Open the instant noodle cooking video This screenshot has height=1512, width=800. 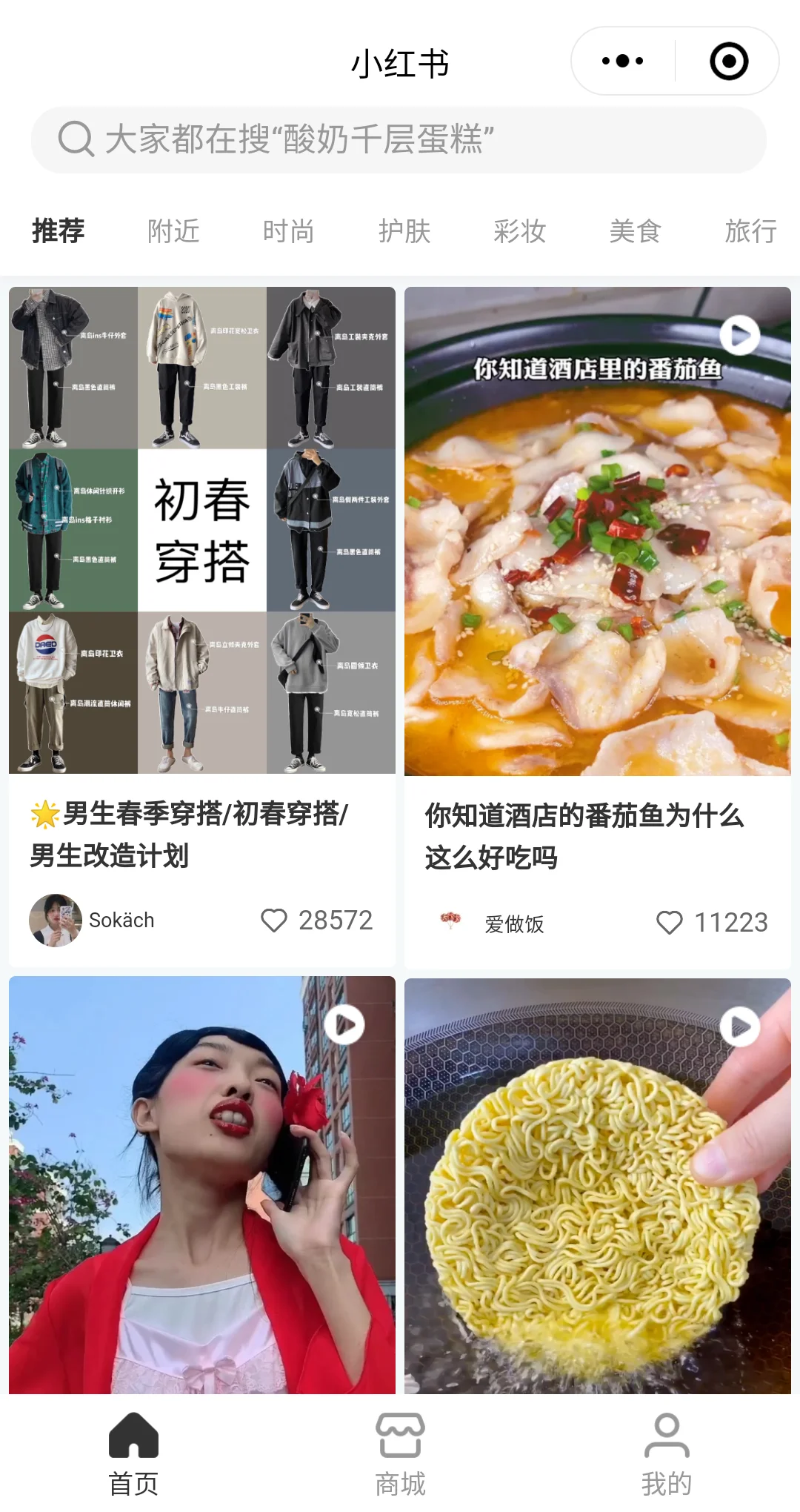(597, 1184)
